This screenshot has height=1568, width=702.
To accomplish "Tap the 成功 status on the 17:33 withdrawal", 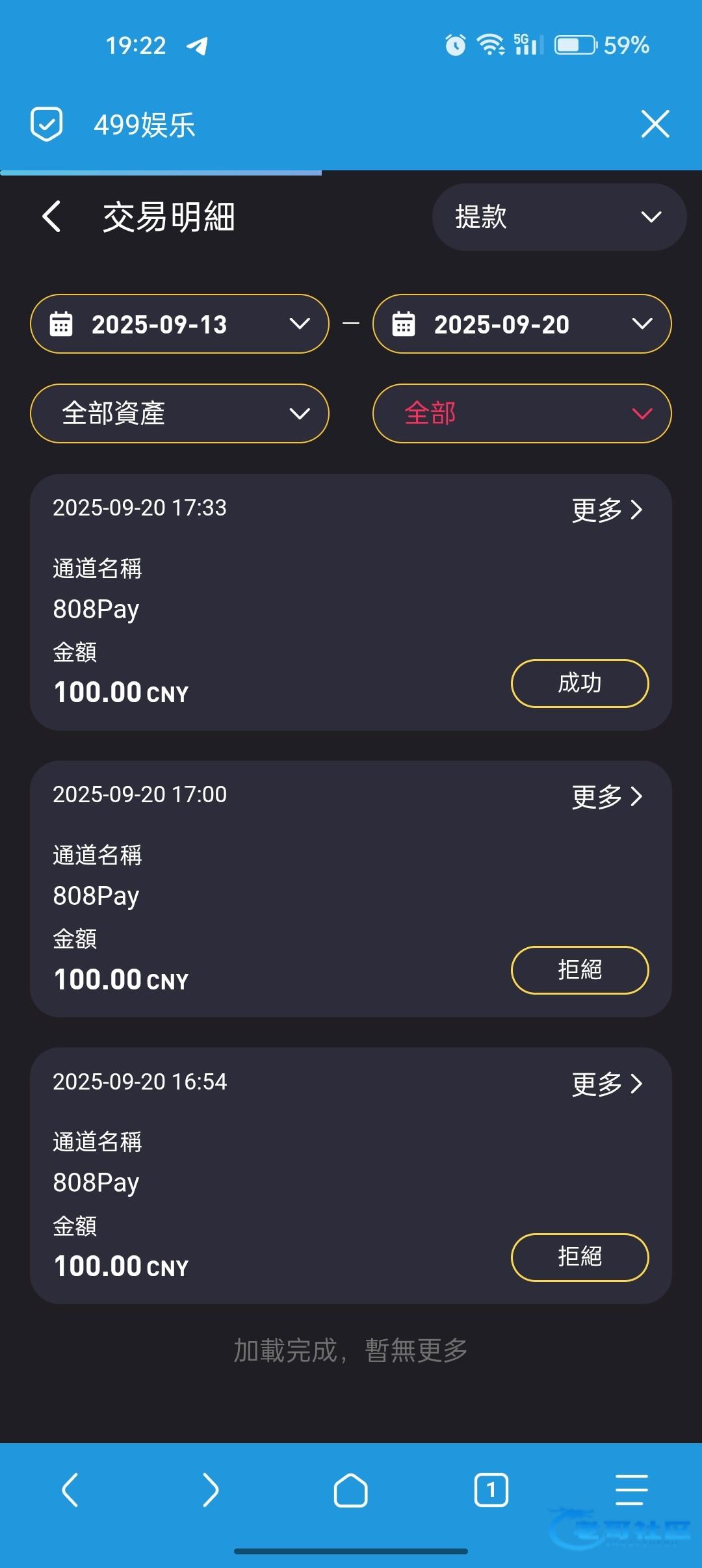I will click(579, 683).
